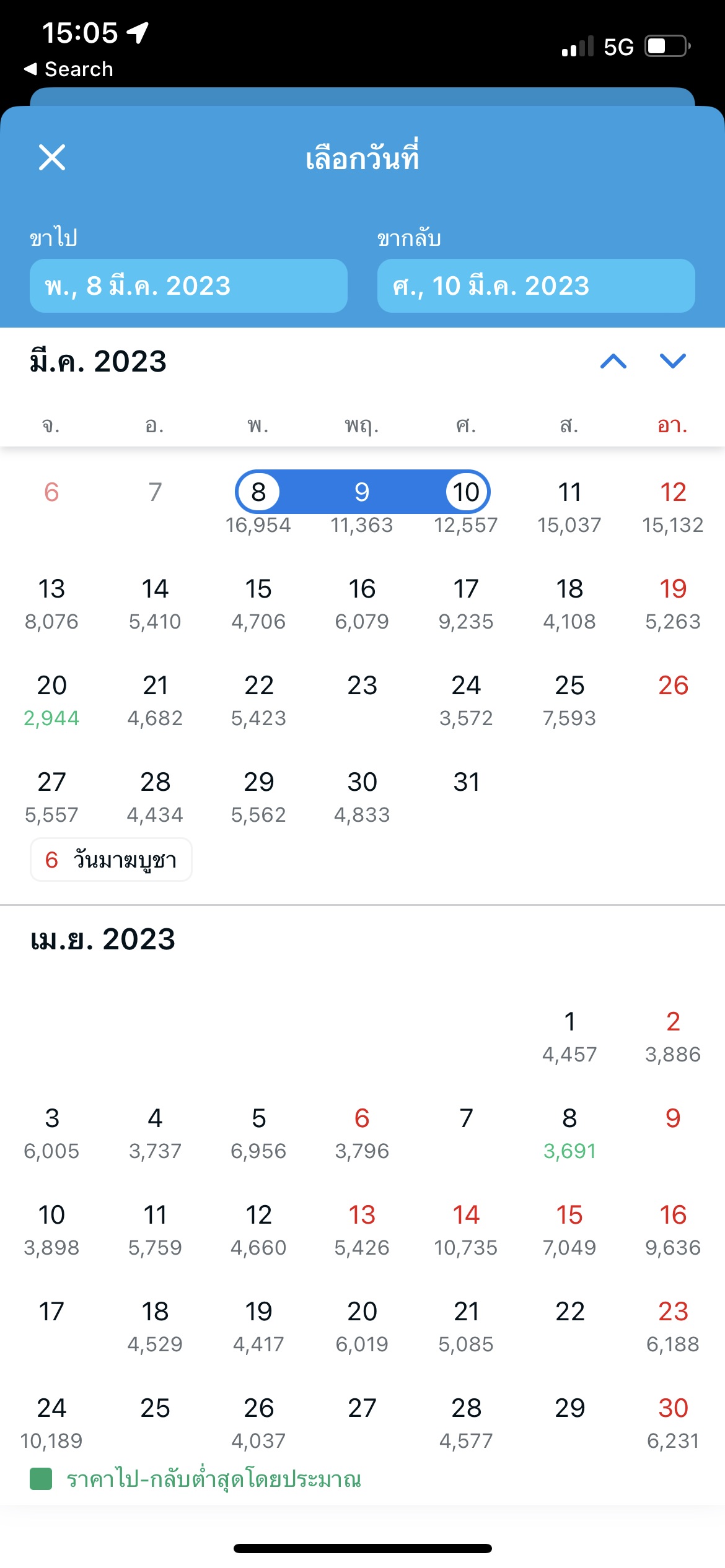The width and height of the screenshot is (725, 1568).
Task: Select April 20 priced 6,019
Action: (x=362, y=1325)
